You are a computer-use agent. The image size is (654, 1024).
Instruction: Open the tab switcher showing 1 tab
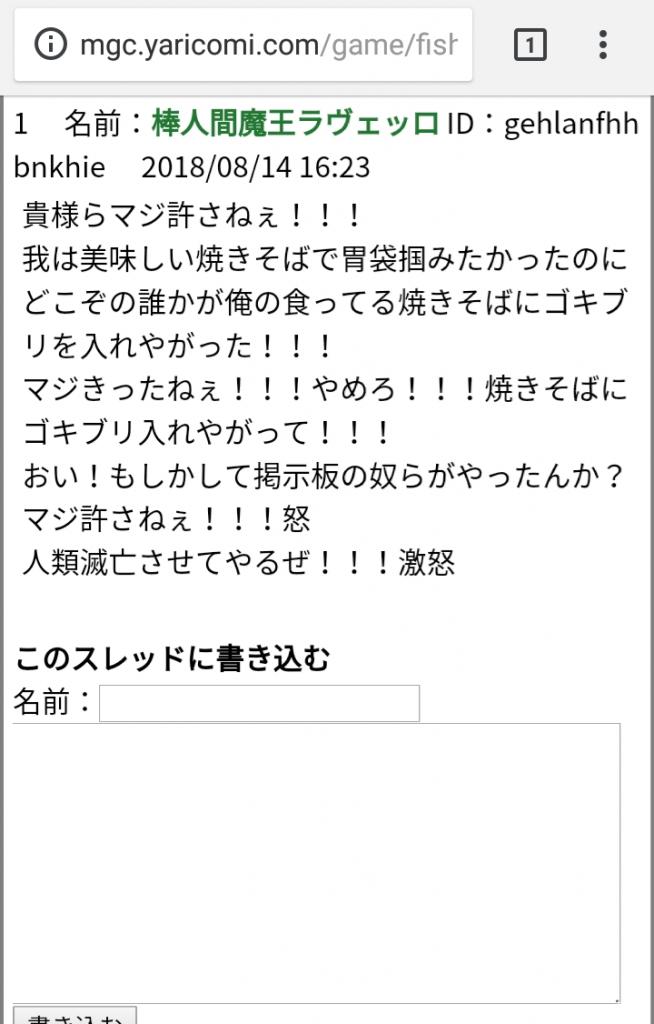point(530,45)
